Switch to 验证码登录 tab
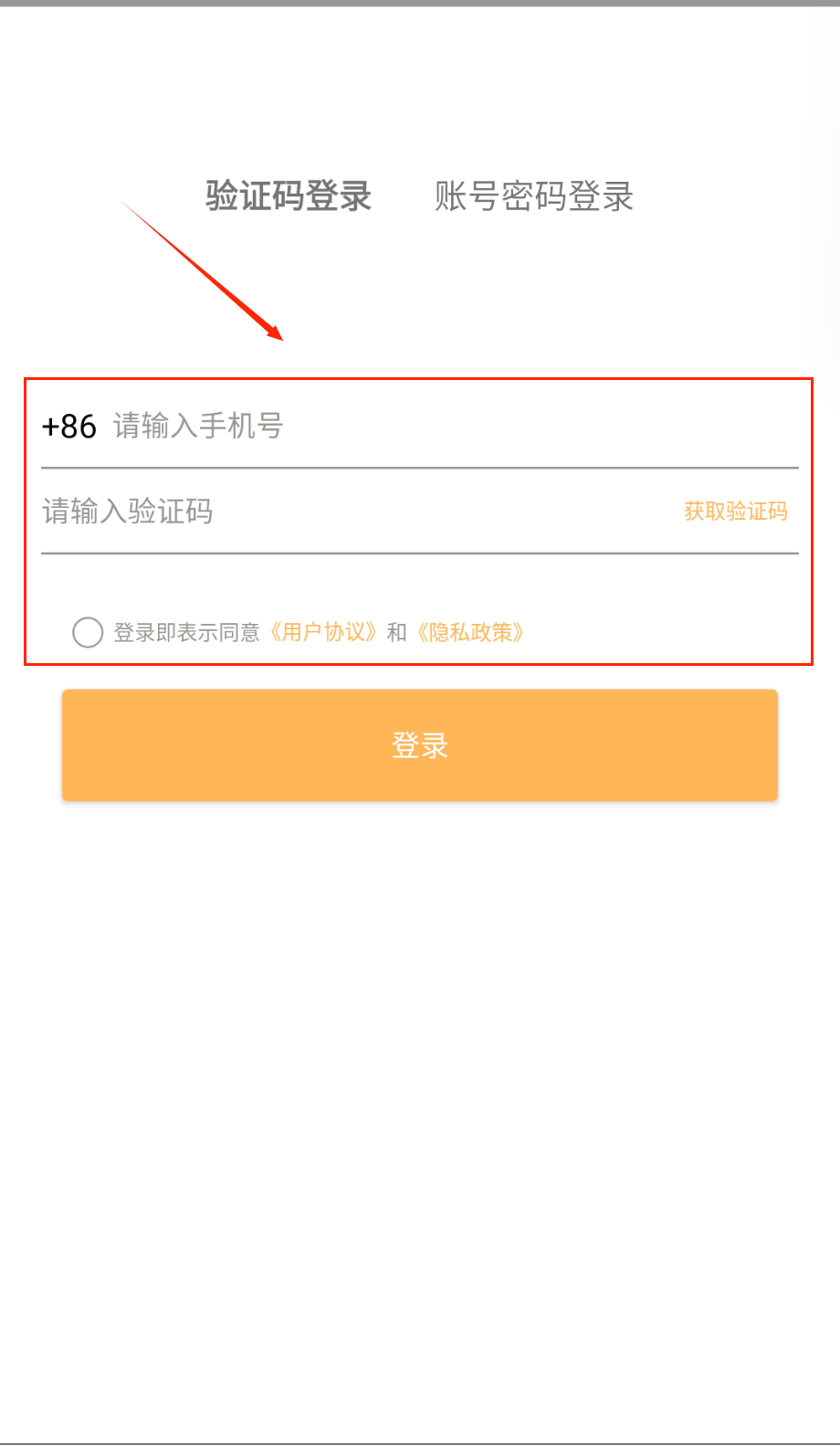840x1445 pixels. (x=288, y=195)
